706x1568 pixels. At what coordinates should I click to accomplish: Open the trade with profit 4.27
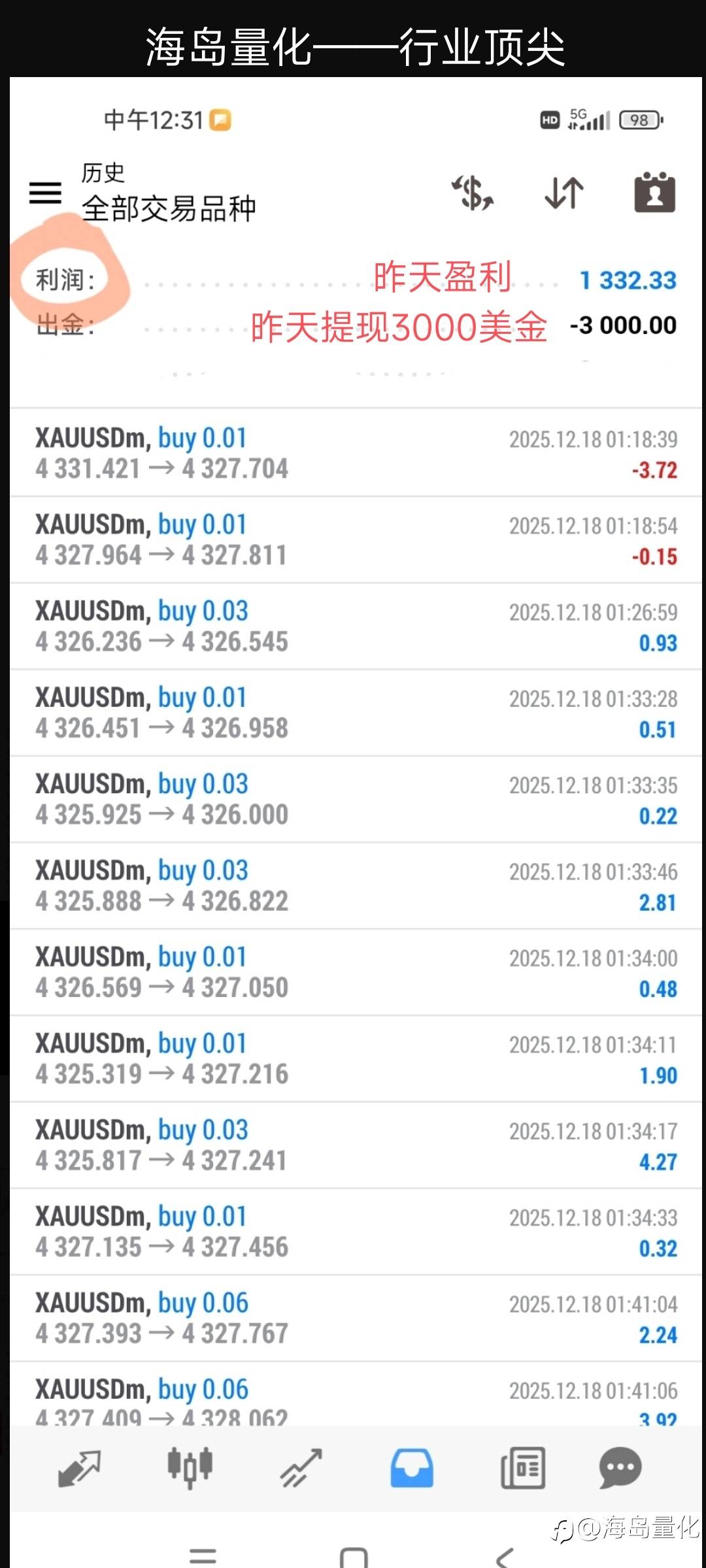click(356, 1145)
